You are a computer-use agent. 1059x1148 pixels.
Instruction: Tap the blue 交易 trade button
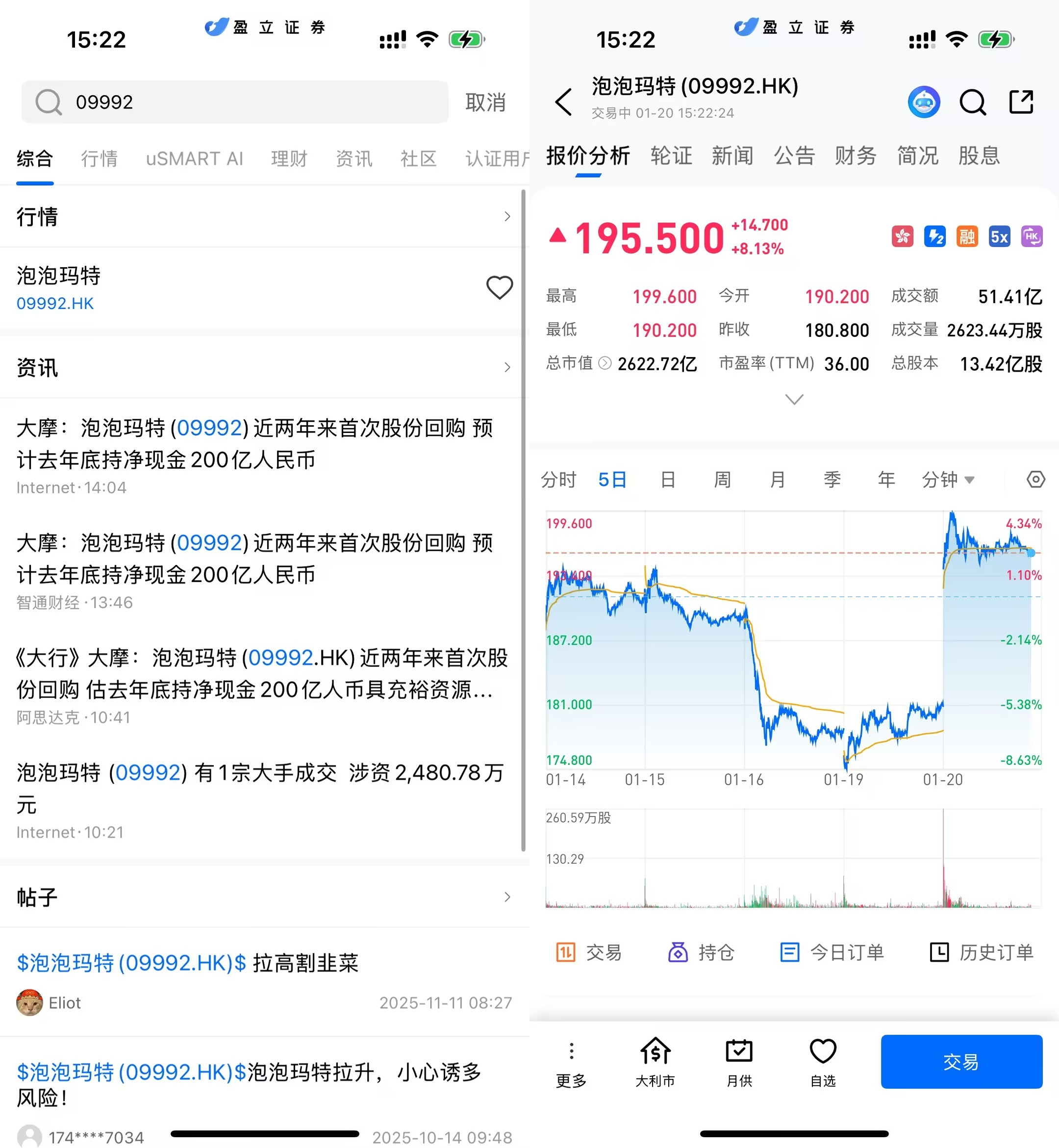961,1062
